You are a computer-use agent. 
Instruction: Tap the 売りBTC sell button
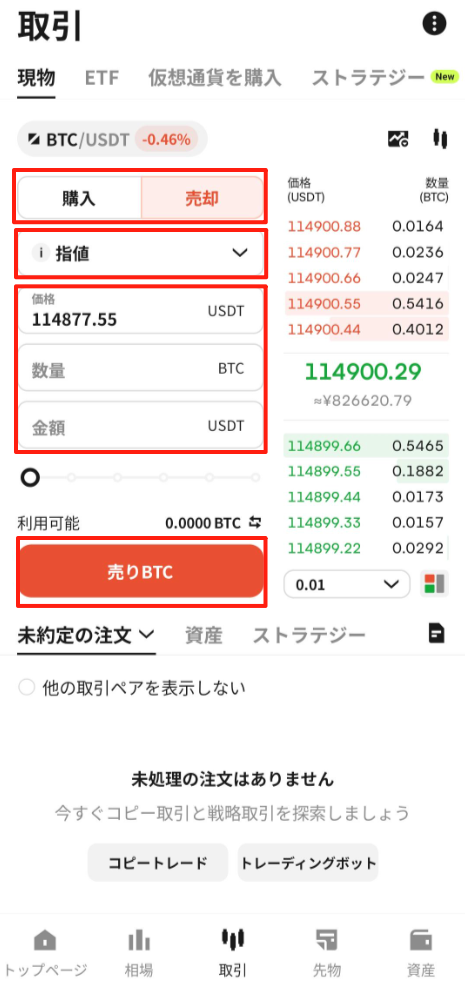click(x=141, y=572)
